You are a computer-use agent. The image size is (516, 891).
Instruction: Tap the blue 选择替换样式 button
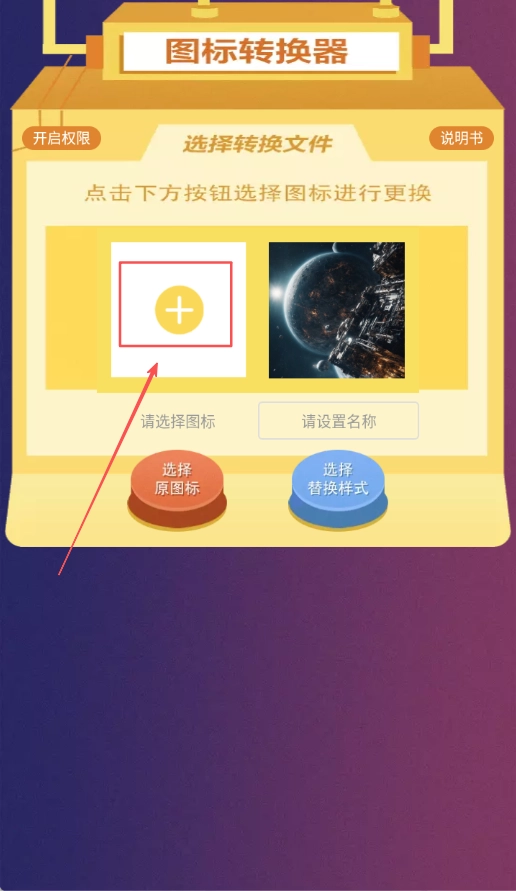pos(338,488)
